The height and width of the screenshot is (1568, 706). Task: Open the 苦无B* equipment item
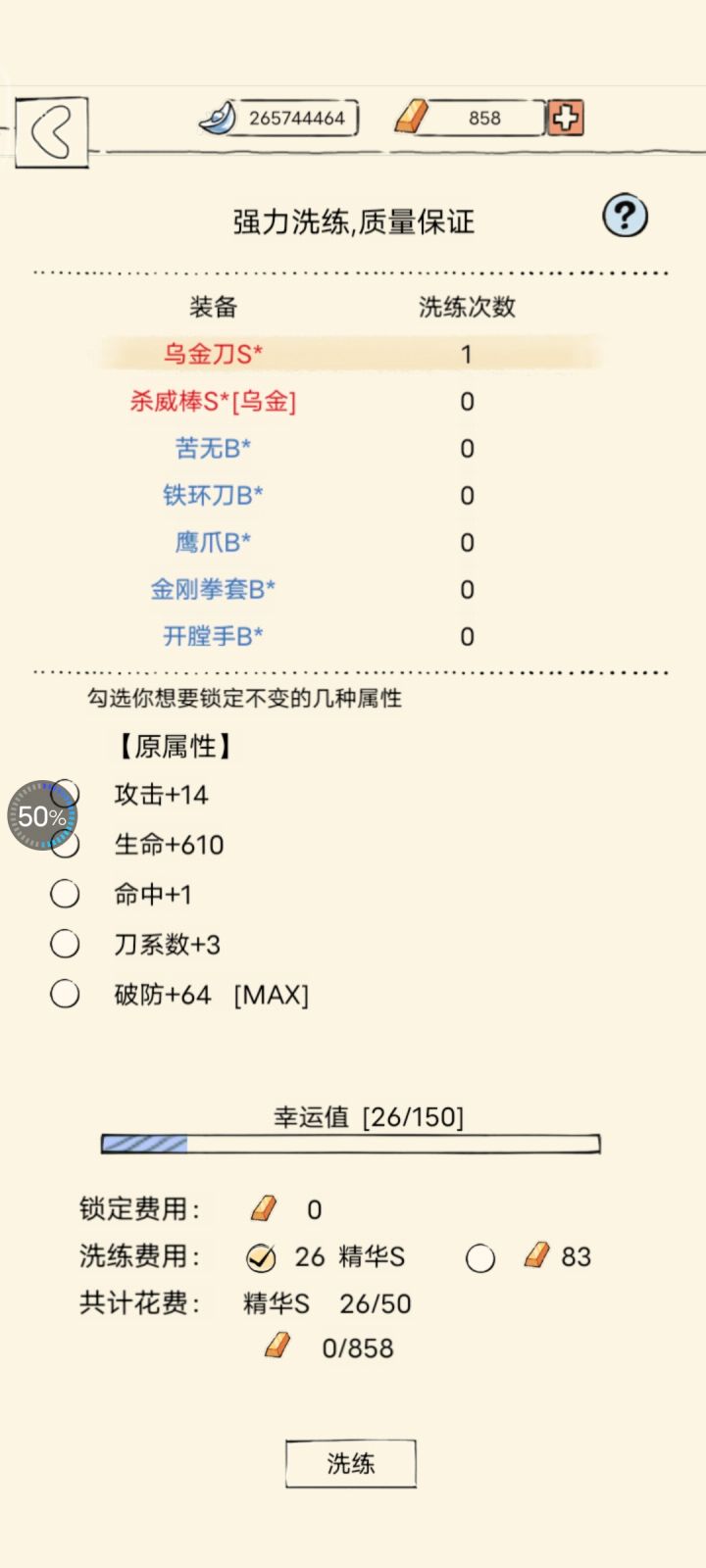tap(212, 448)
